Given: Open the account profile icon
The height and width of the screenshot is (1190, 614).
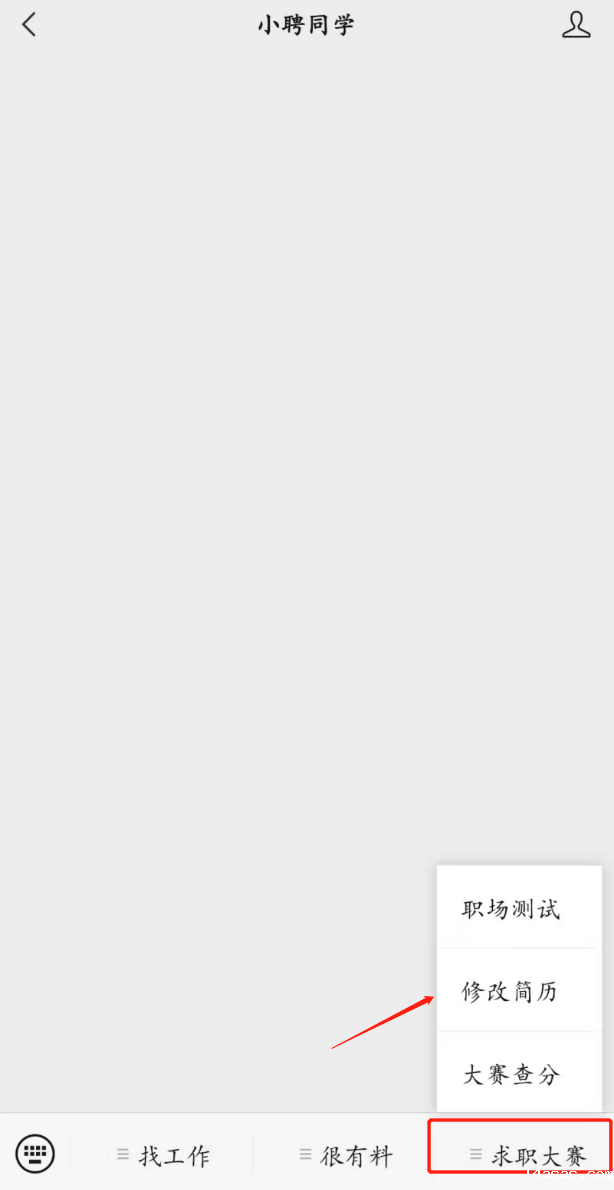Looking at the screenshot, I should [576, 25].
